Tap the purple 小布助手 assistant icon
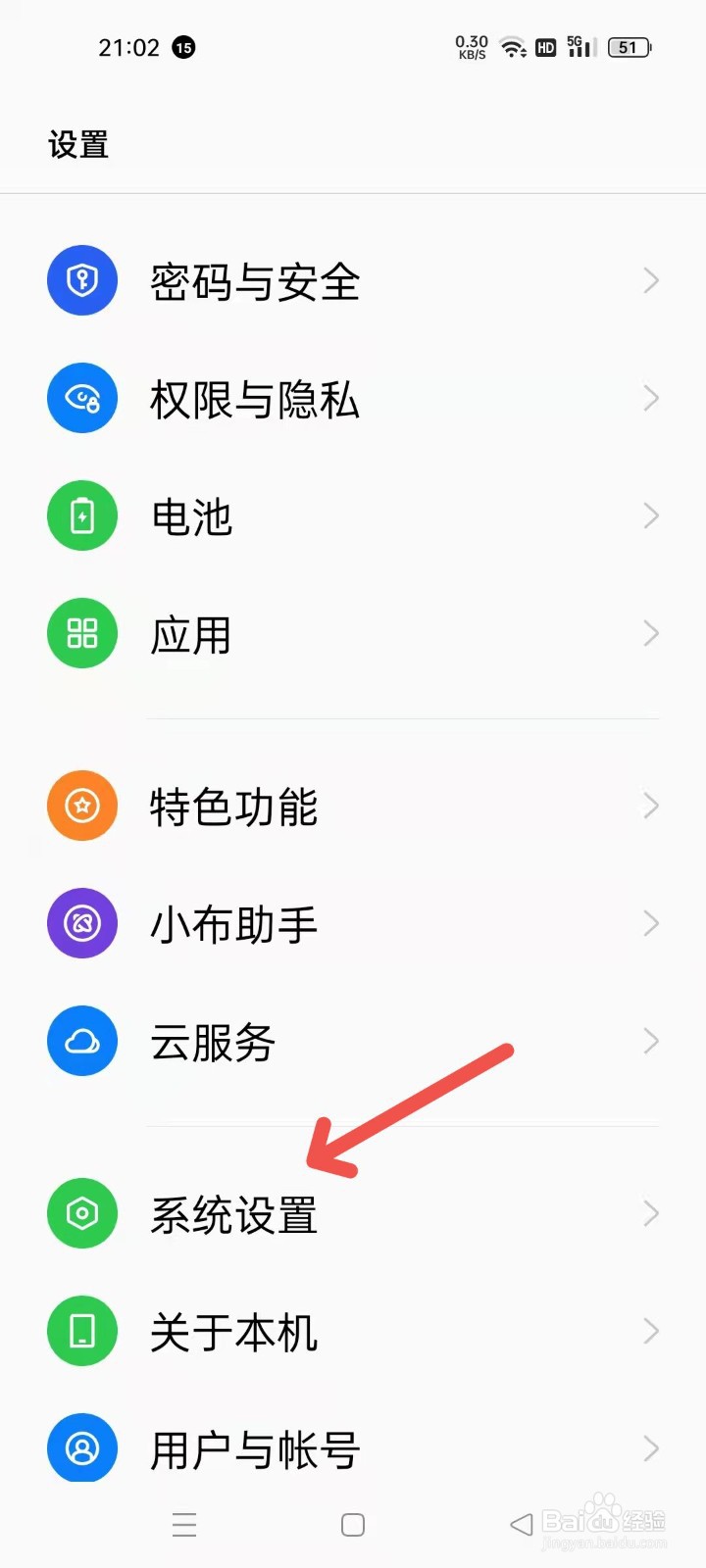 [x=82, y=922]
